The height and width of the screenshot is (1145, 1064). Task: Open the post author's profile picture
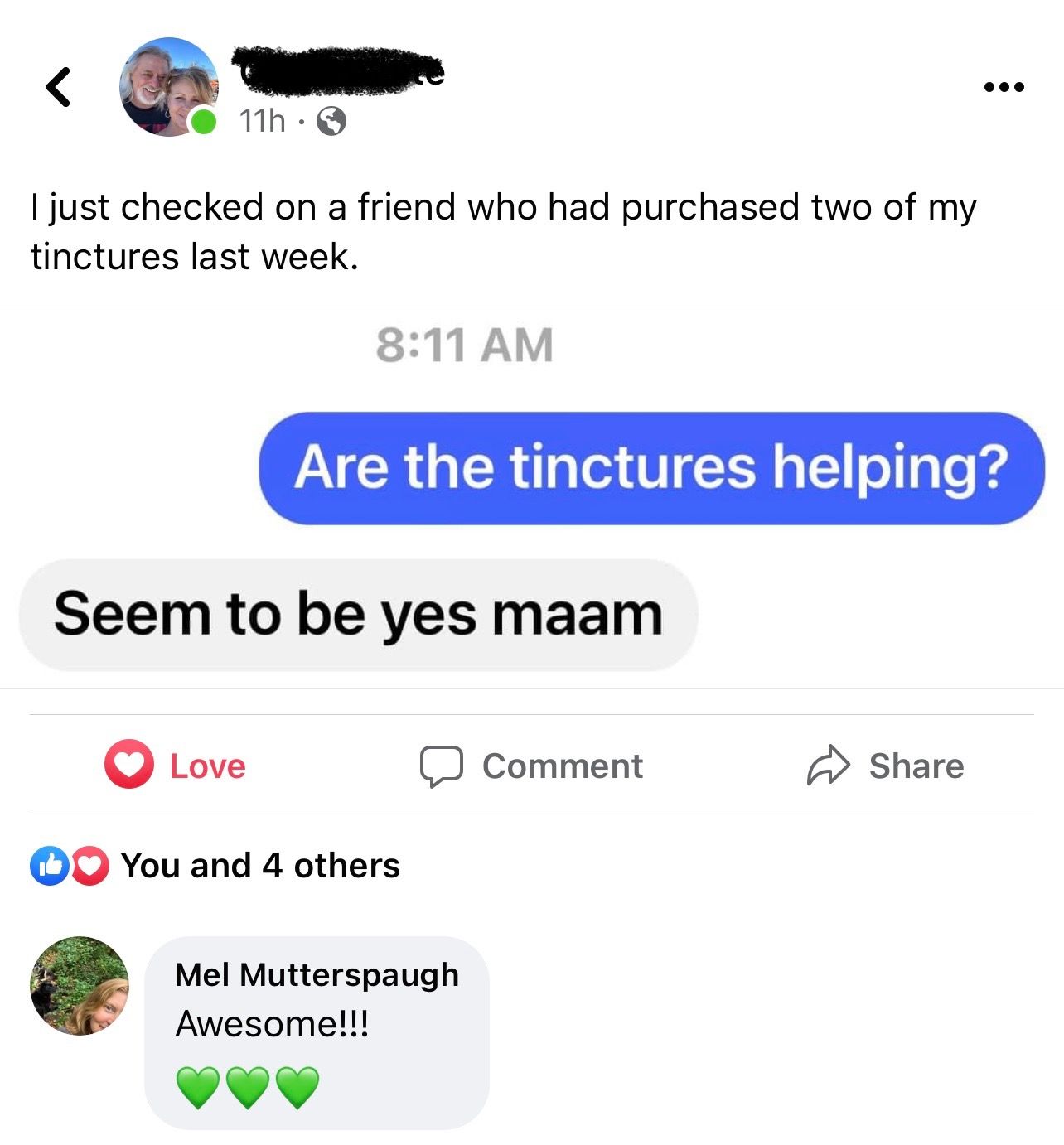[169, 87]
